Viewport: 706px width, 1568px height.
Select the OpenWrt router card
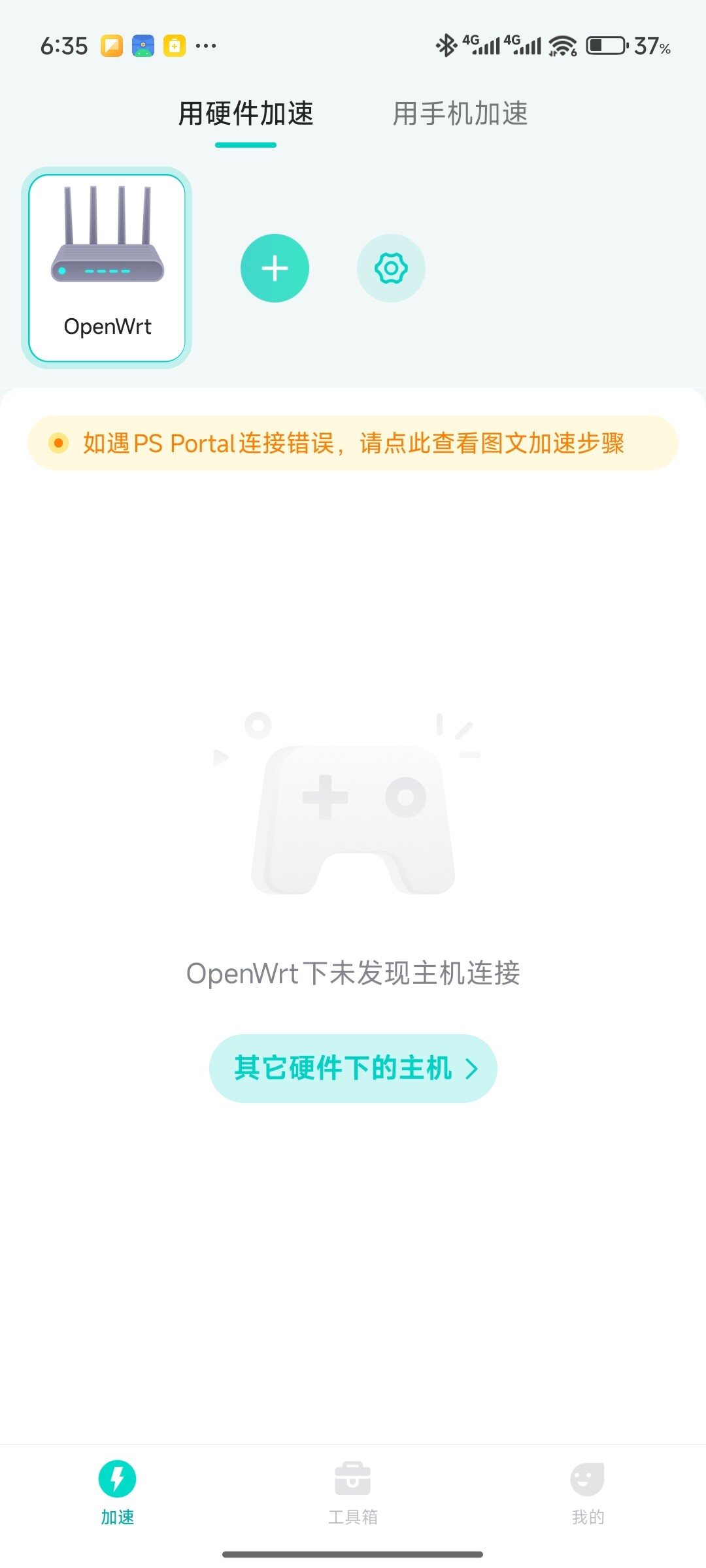(x=107, y=268)
